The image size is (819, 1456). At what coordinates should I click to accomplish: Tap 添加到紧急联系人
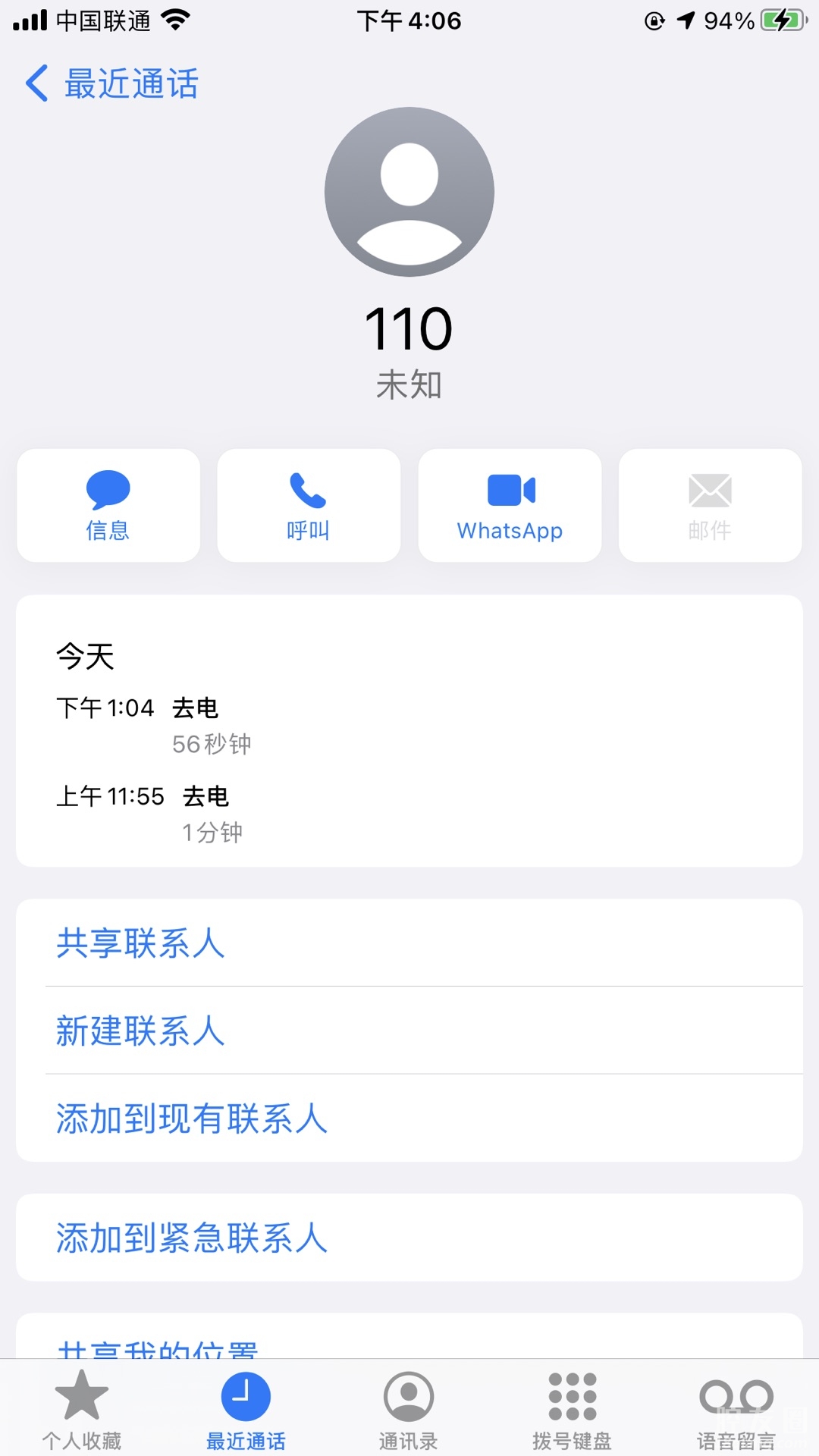pyautogui.click(x=191, y=1238)
